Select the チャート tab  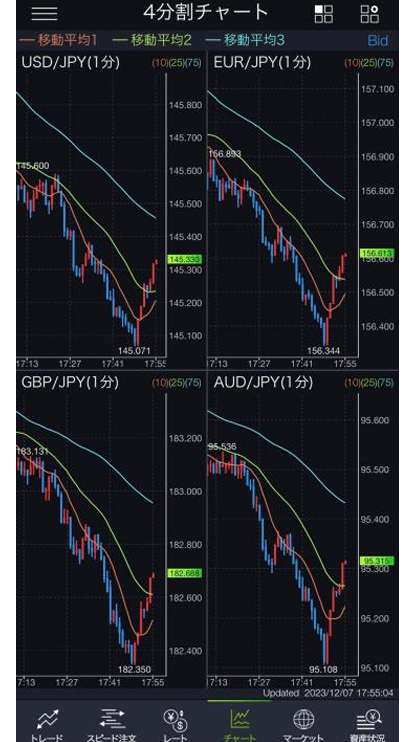240,724
